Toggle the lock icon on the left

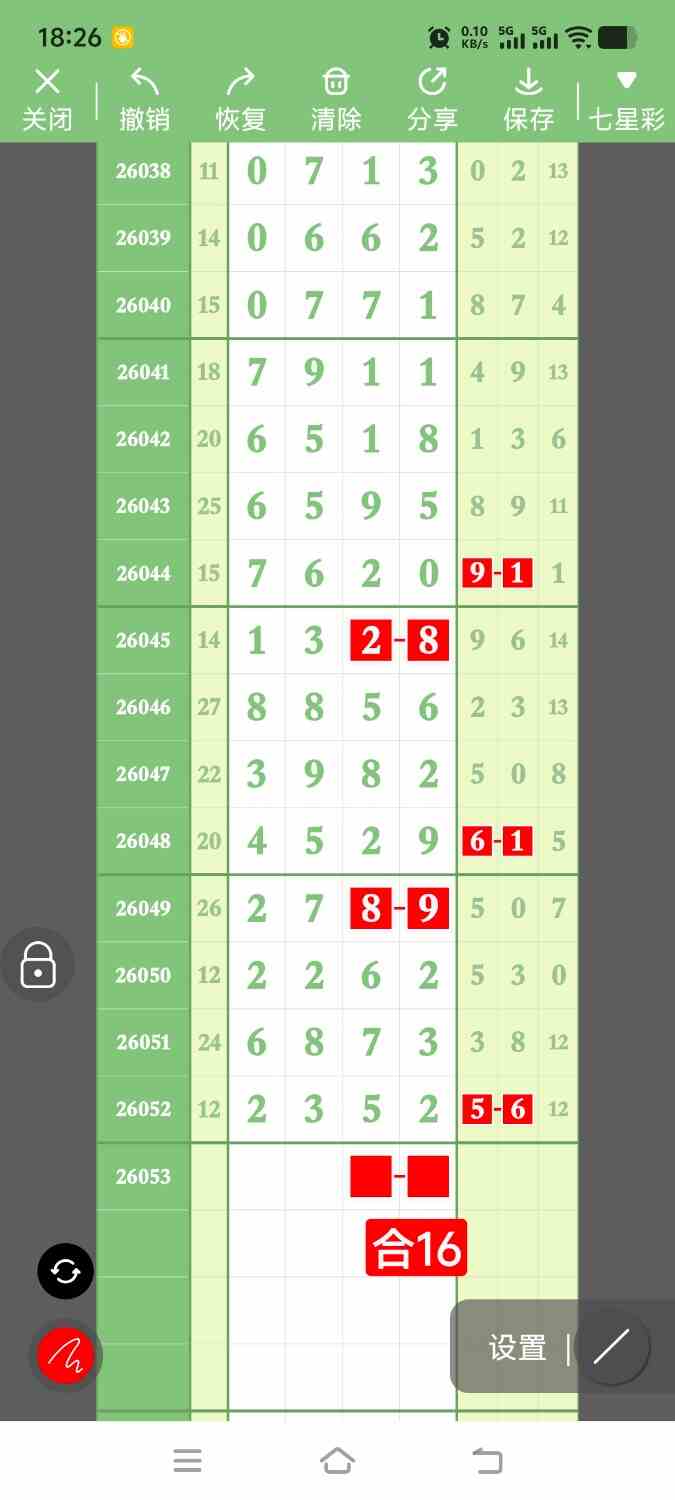pyautogui.click(x=38, y=965)
